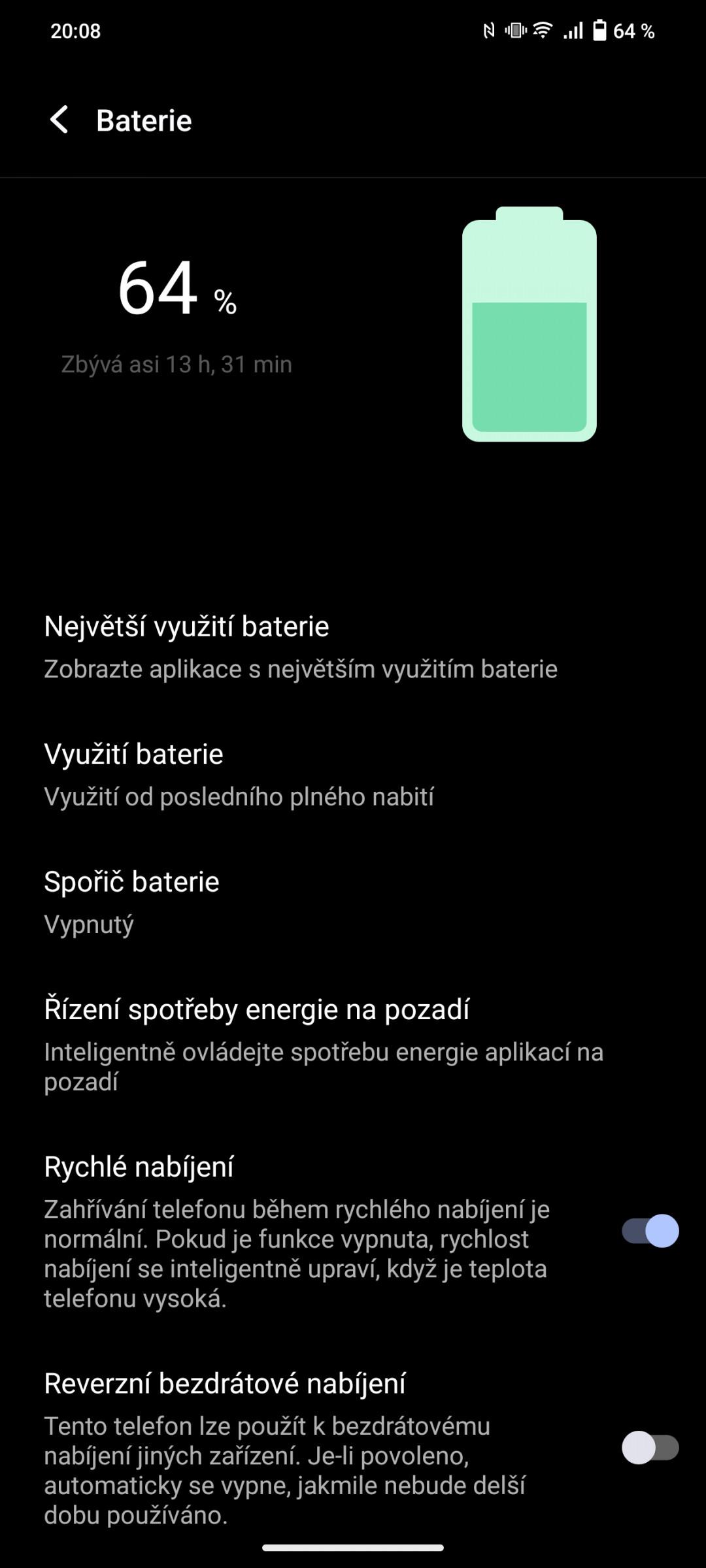This screenshot has height=1568, width=706.
Task: Open Řízení spotřeby energie na pozadí
Action: coord(353,1045)
